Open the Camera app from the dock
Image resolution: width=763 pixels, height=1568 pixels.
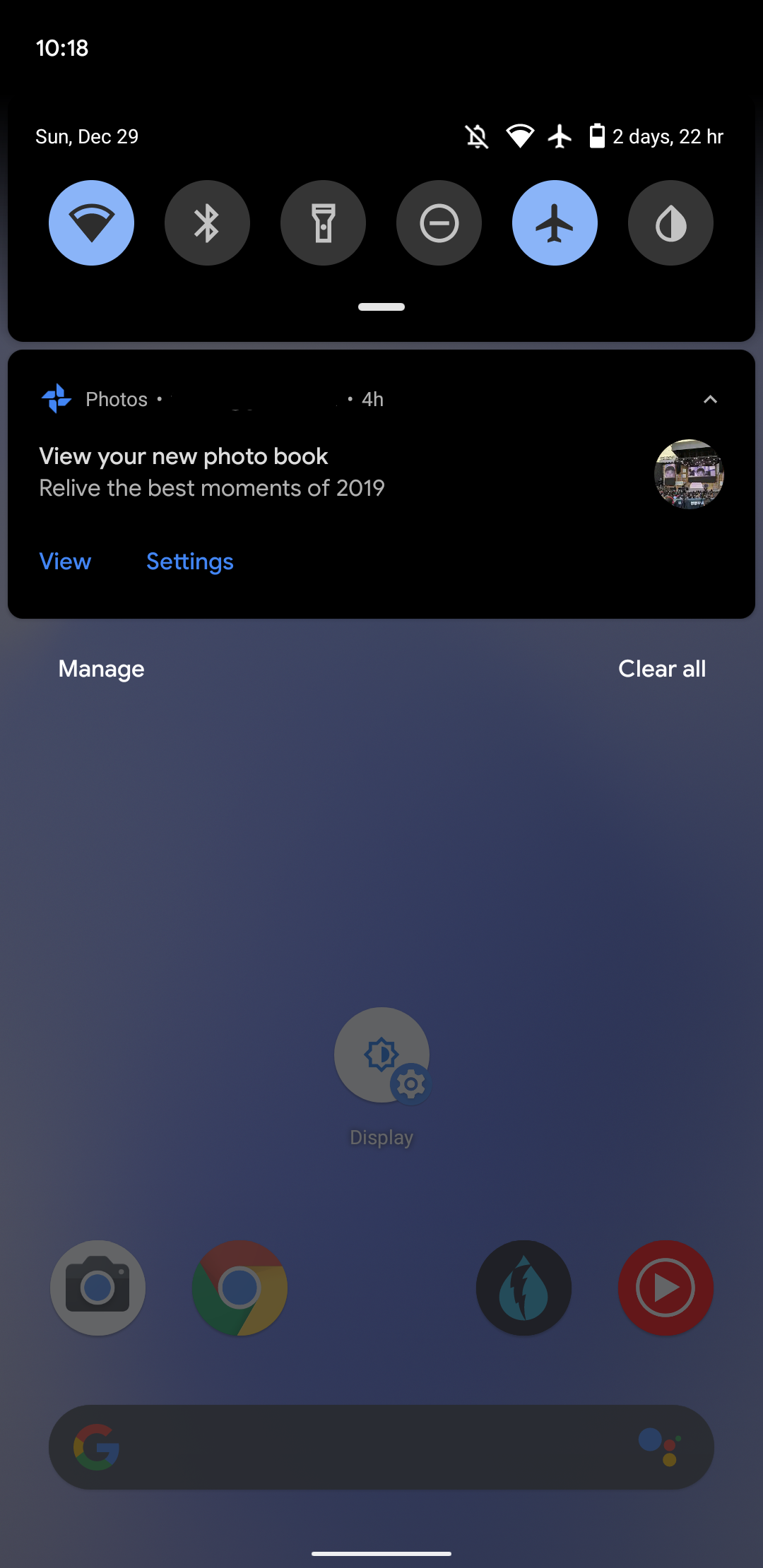point(97,1288)
